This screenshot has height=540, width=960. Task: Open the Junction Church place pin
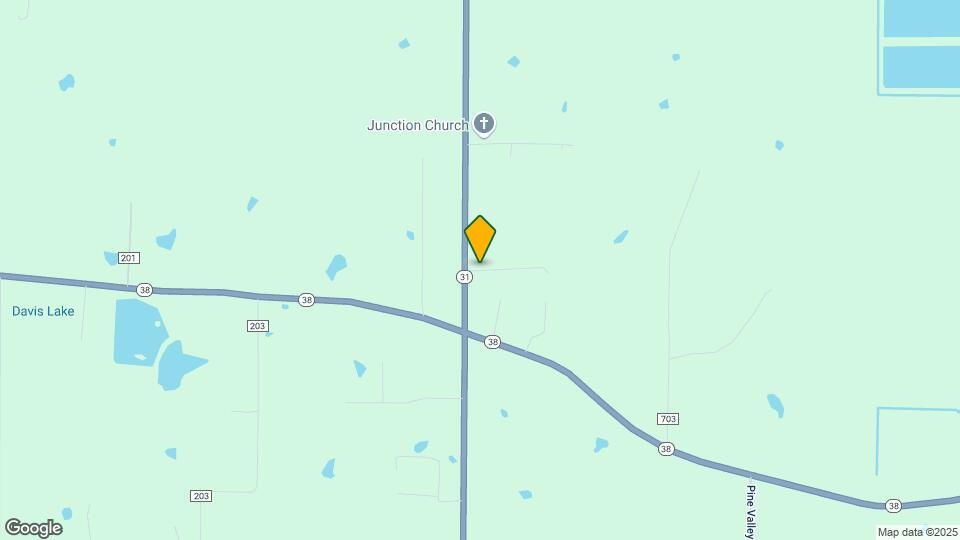pyautogui.click(x=484, y=124)
